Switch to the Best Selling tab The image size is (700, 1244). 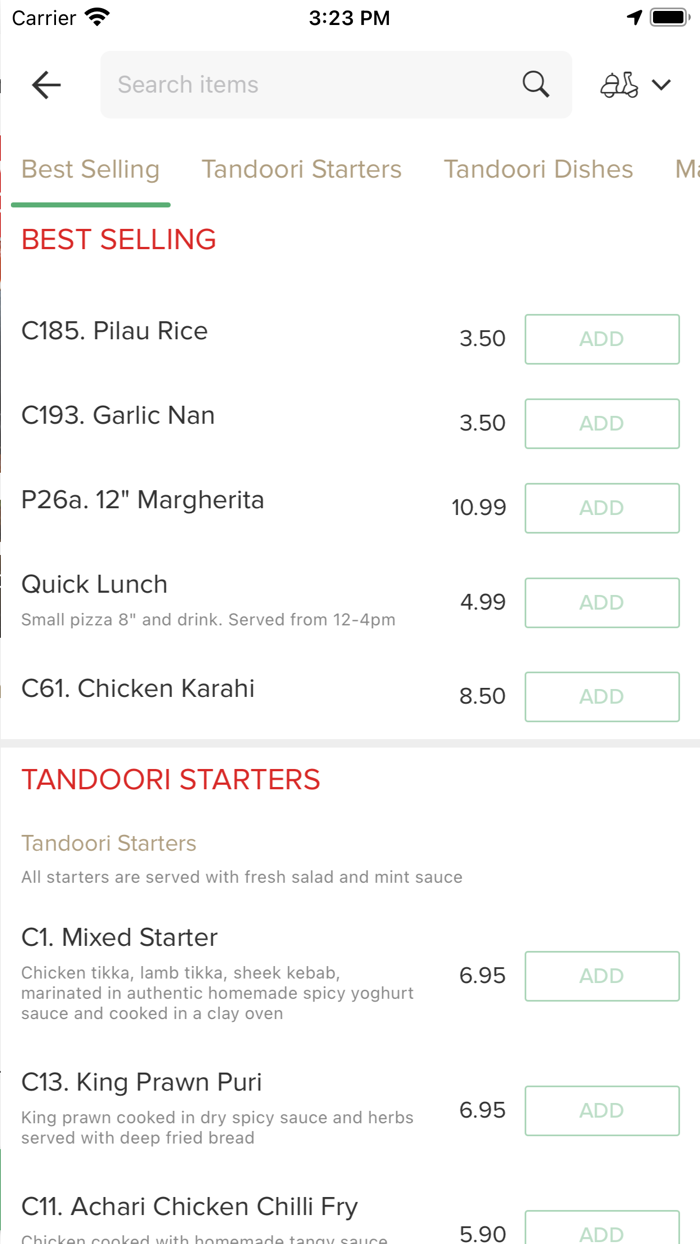pyautogui.click(x=90, y=169)
